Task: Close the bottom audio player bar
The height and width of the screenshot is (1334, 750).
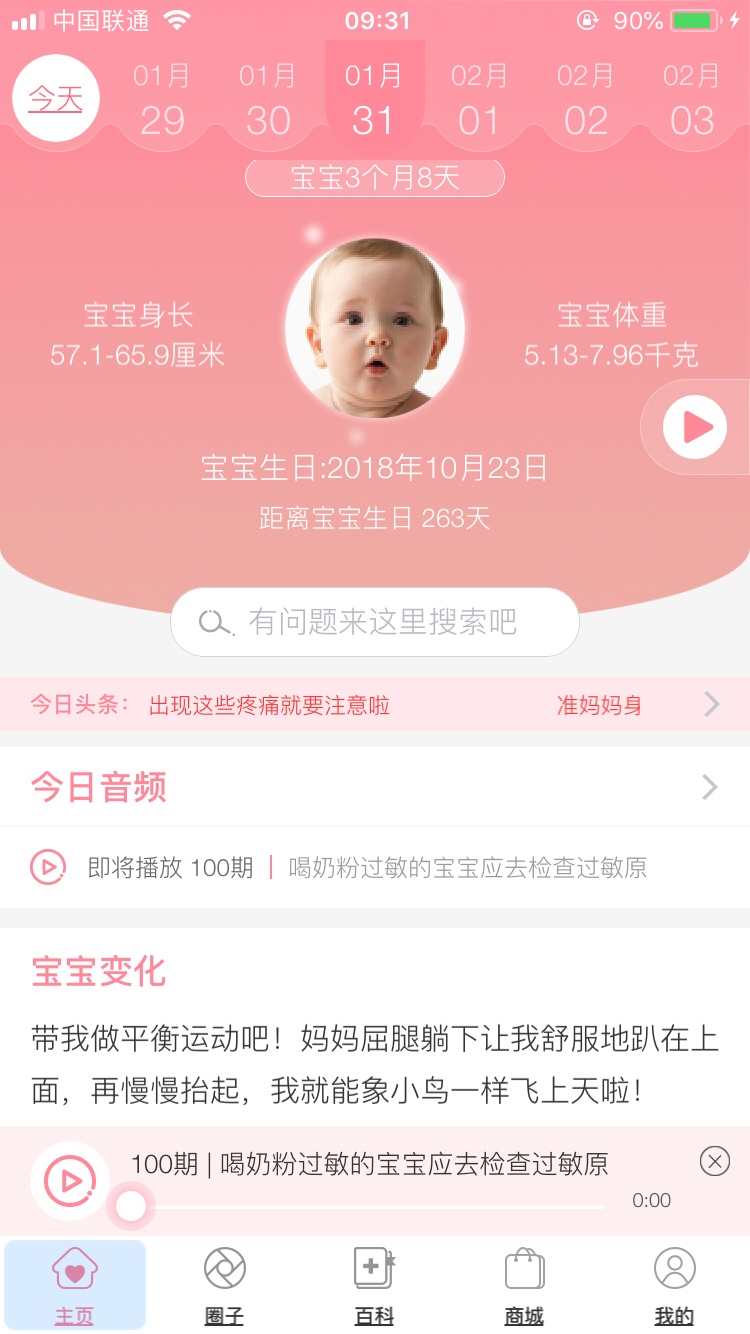Action: coord(714,1161)
